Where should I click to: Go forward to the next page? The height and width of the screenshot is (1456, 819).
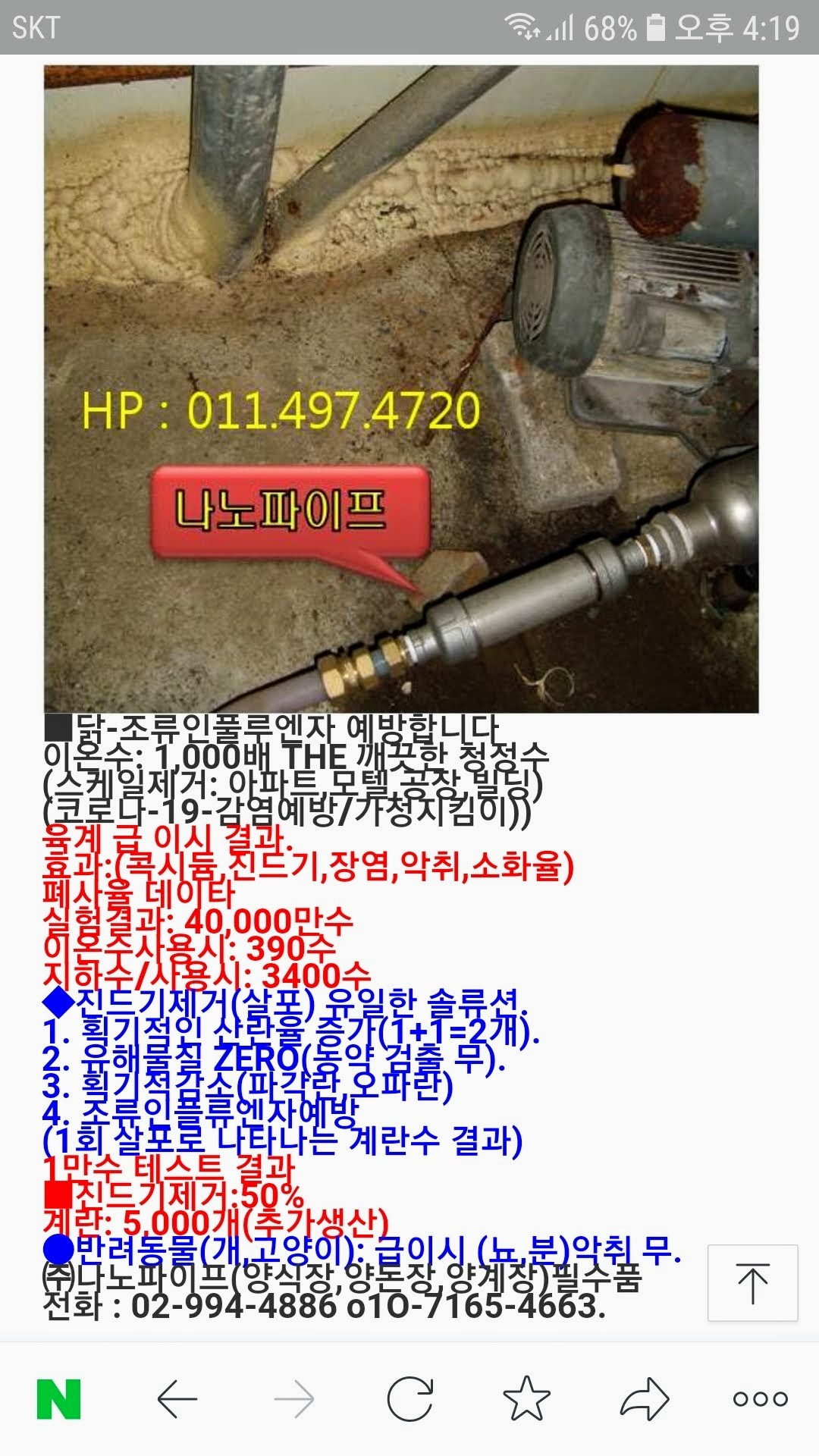294,1399
